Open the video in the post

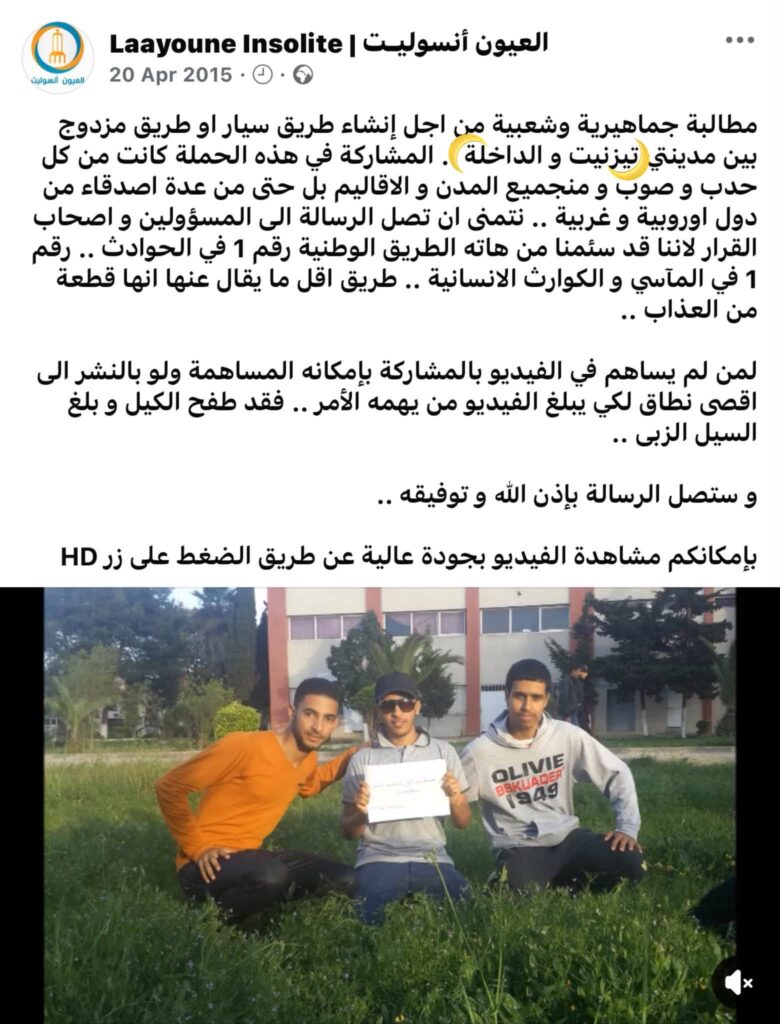pos(390,805)
